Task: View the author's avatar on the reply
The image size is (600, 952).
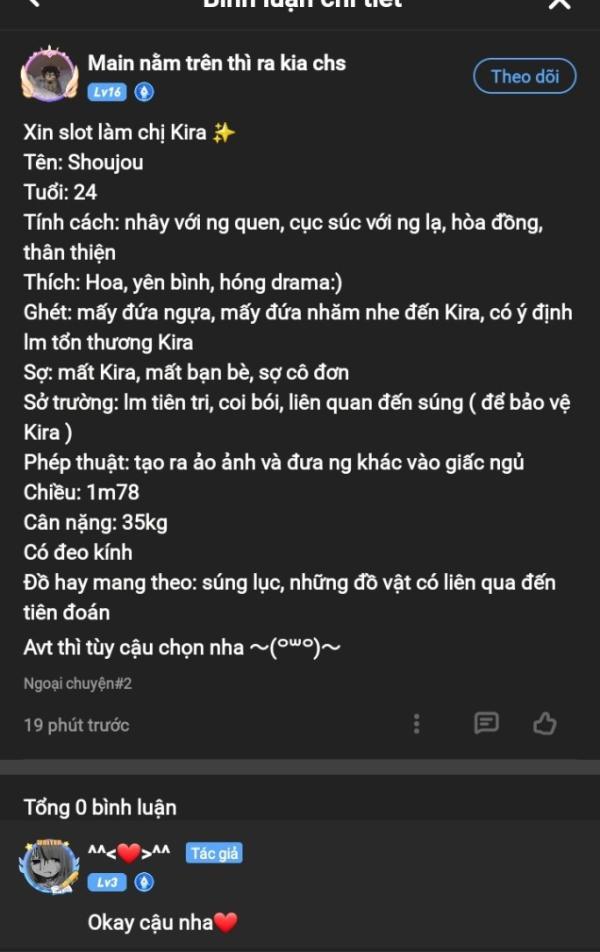Action: click(x=49, y=867)
